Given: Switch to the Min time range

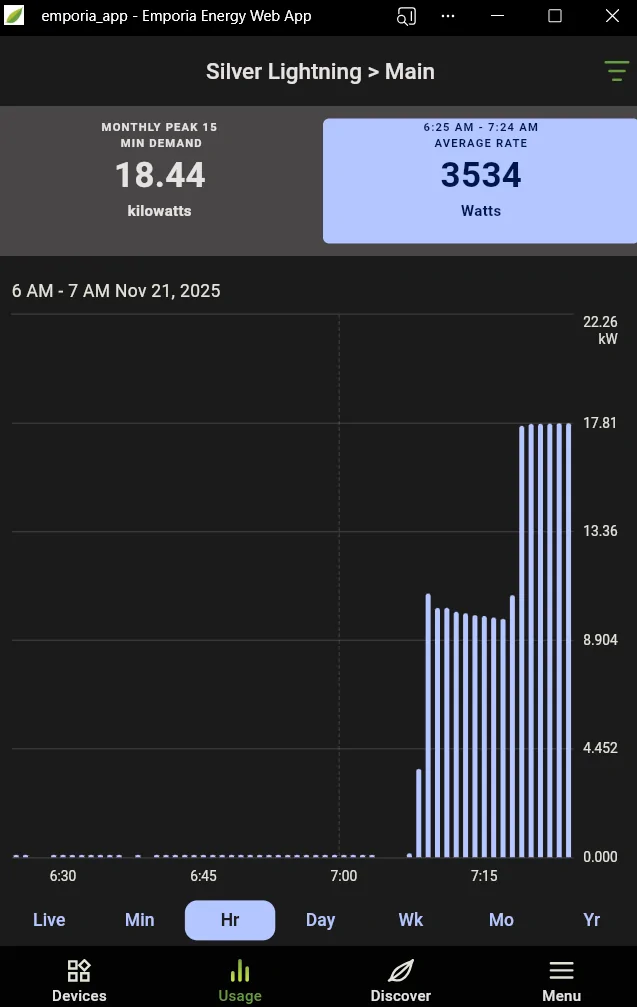Looking at the screenshot, I should tap(140, 920).
